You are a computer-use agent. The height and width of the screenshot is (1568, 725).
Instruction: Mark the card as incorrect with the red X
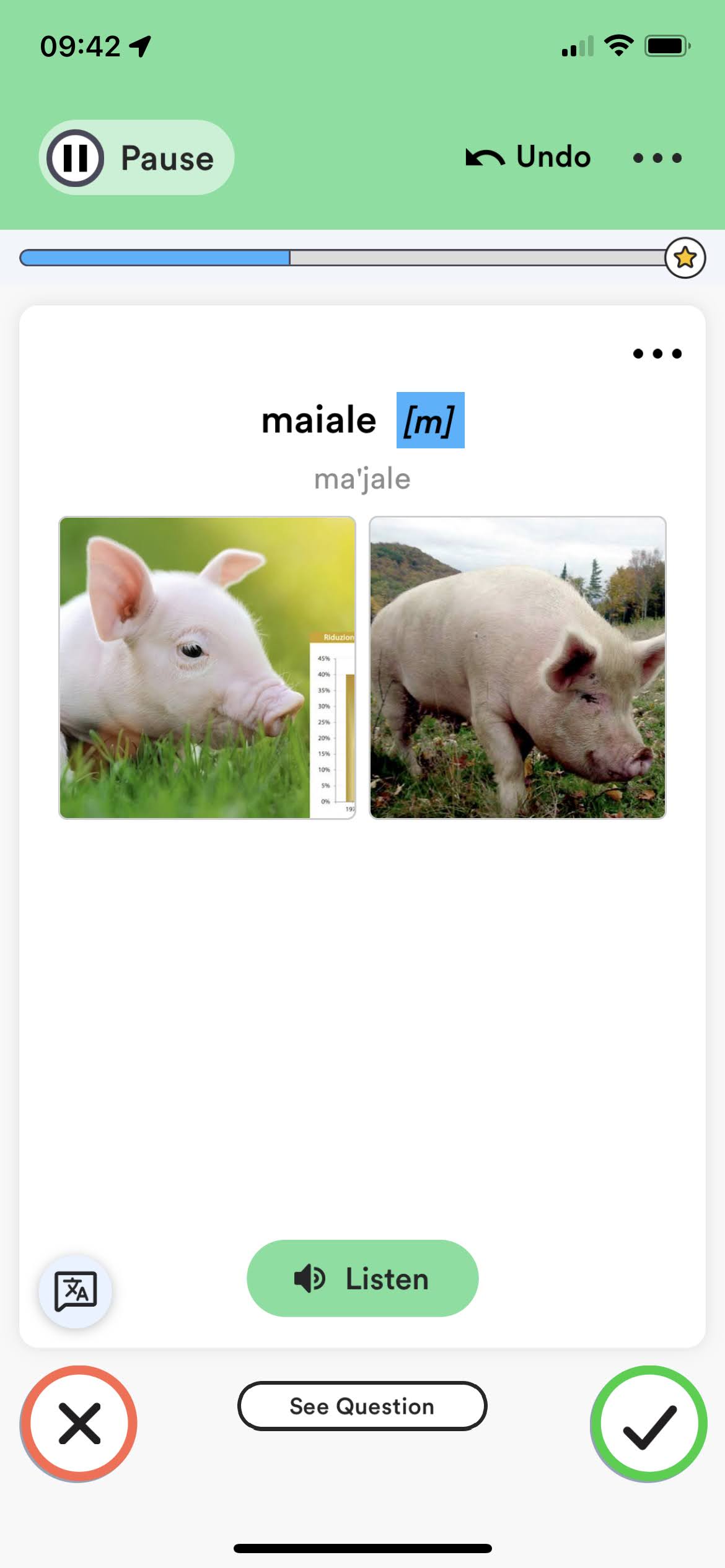coord(79,1424)
